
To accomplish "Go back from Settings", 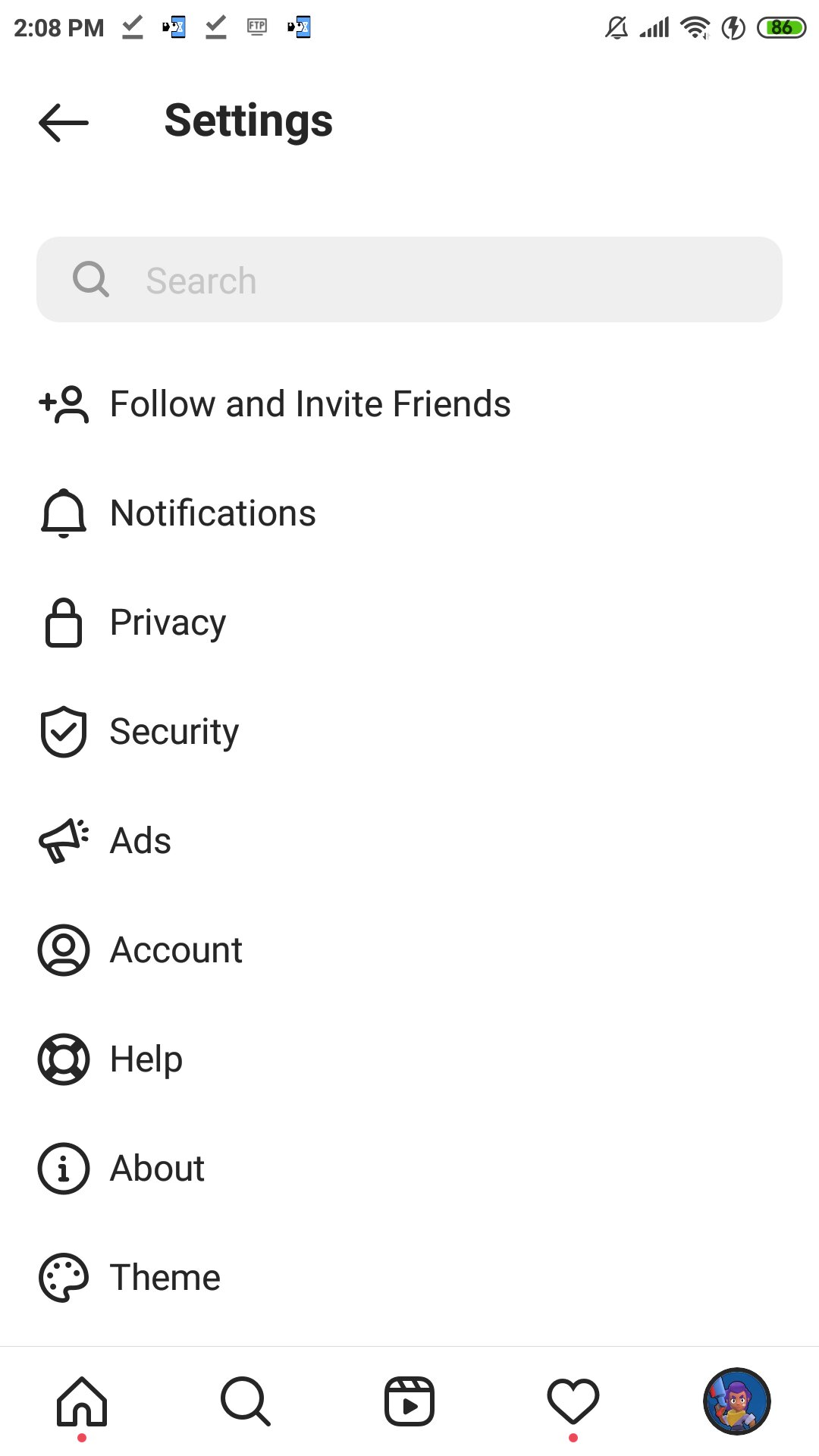I will click(x=64, y=122).
